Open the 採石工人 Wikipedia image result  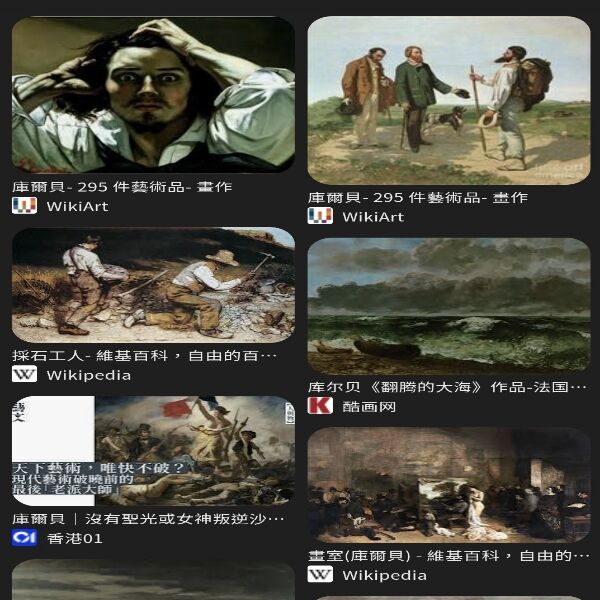pos(153,286)
